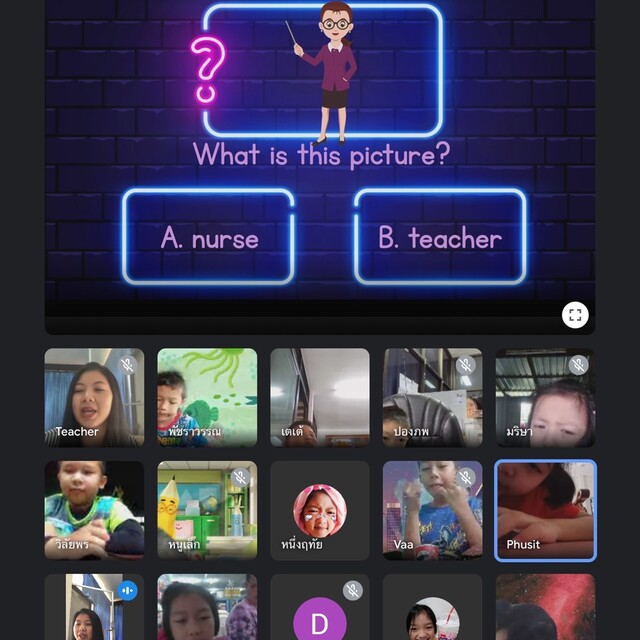Tap the หนึ่งฤทัย participant tile
The height and width of the screenshot is (640, 640).
coord(320,510)
